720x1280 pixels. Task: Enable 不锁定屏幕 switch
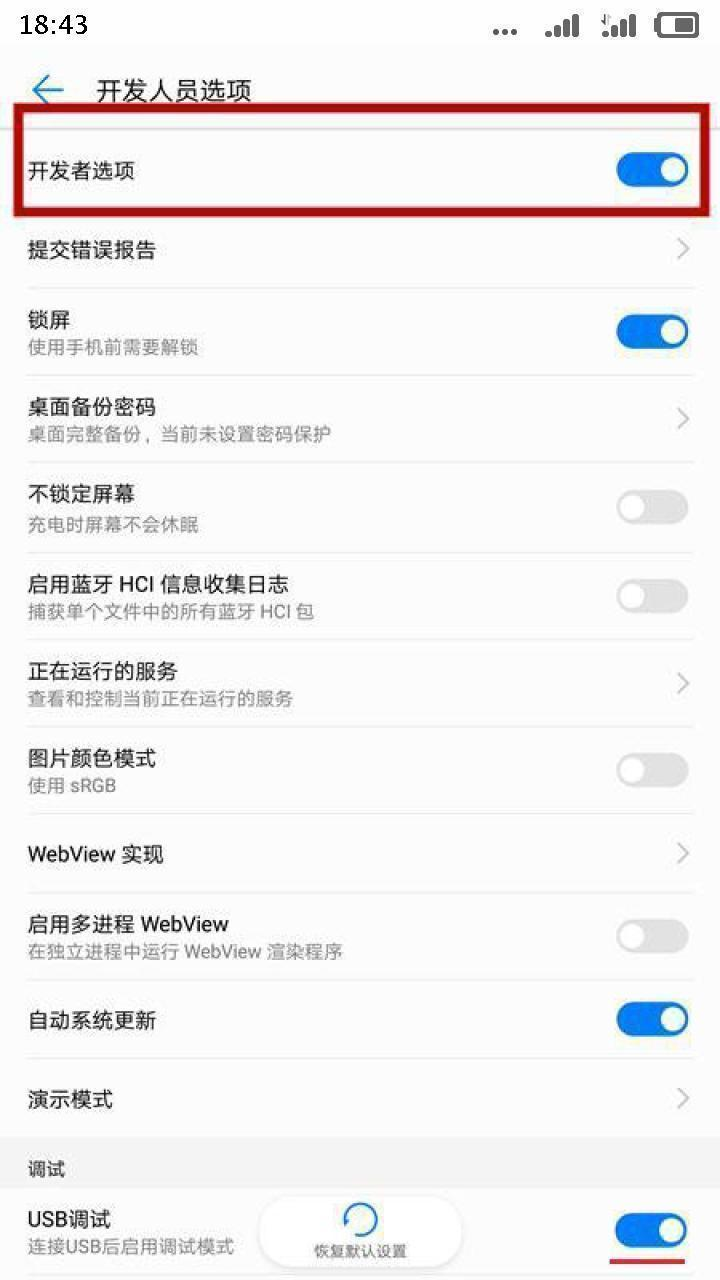coord(651,507)
